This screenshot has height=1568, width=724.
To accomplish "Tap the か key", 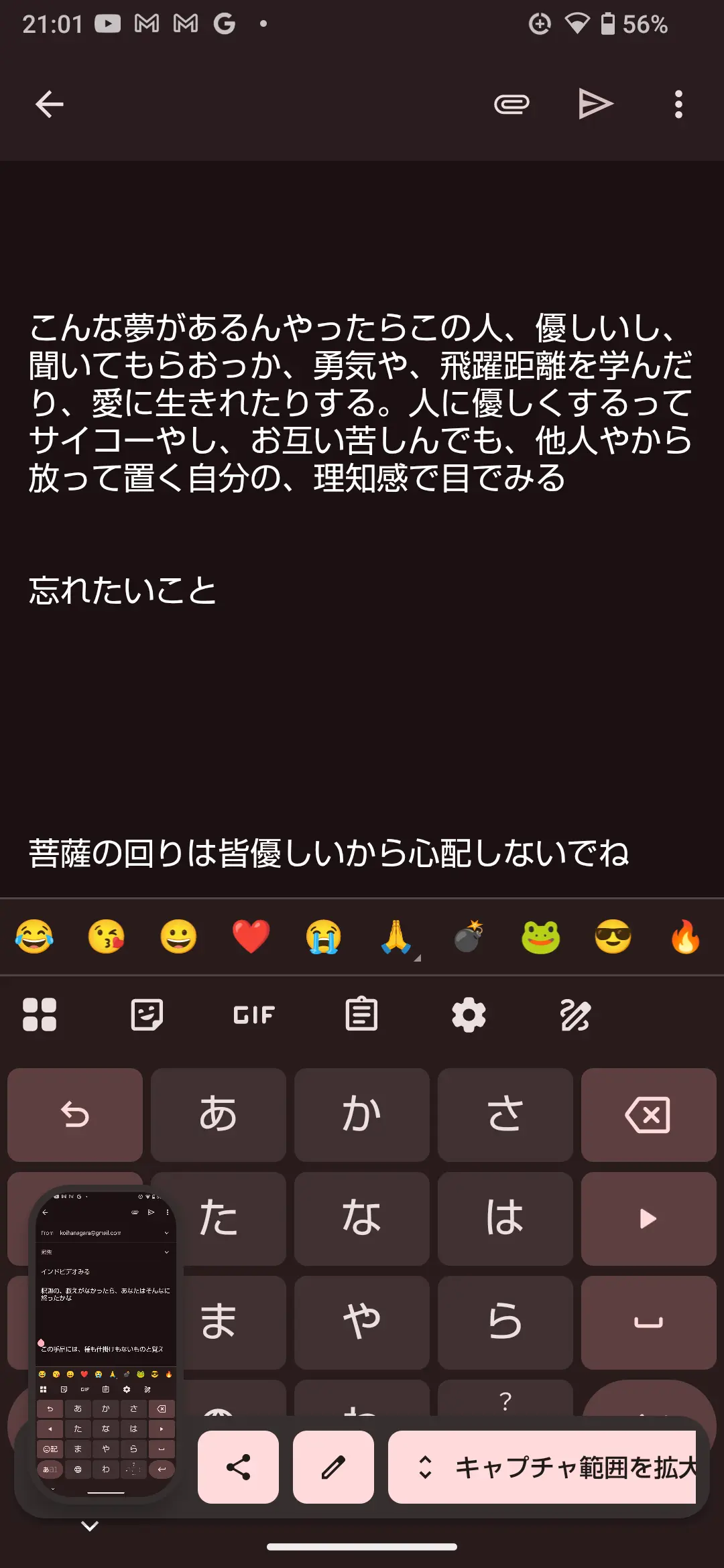I will pos(361,1115).
